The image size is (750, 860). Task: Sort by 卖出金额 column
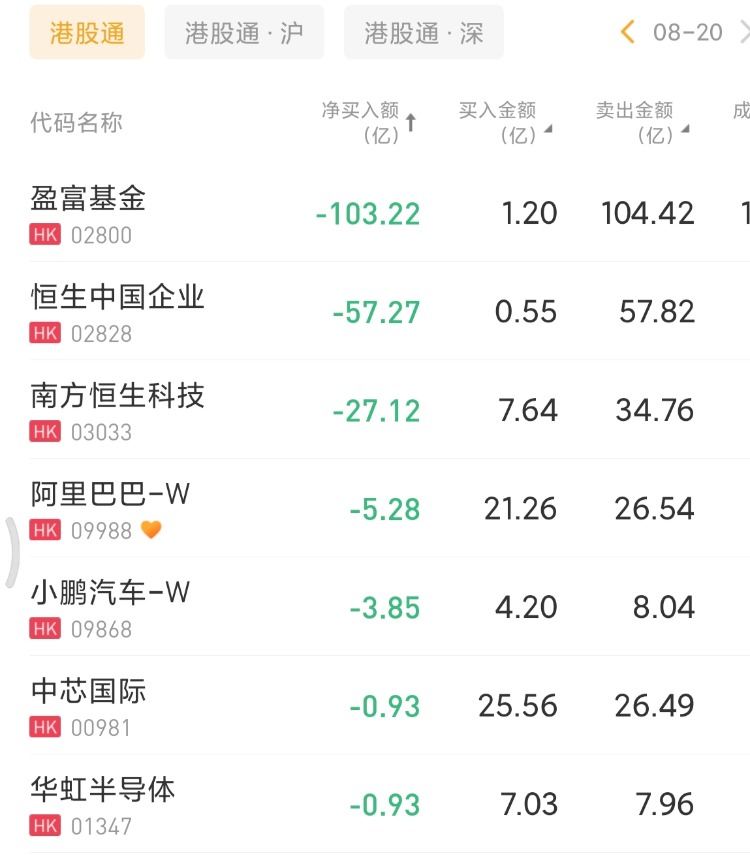pyautogui.click(x=641, y=122)
